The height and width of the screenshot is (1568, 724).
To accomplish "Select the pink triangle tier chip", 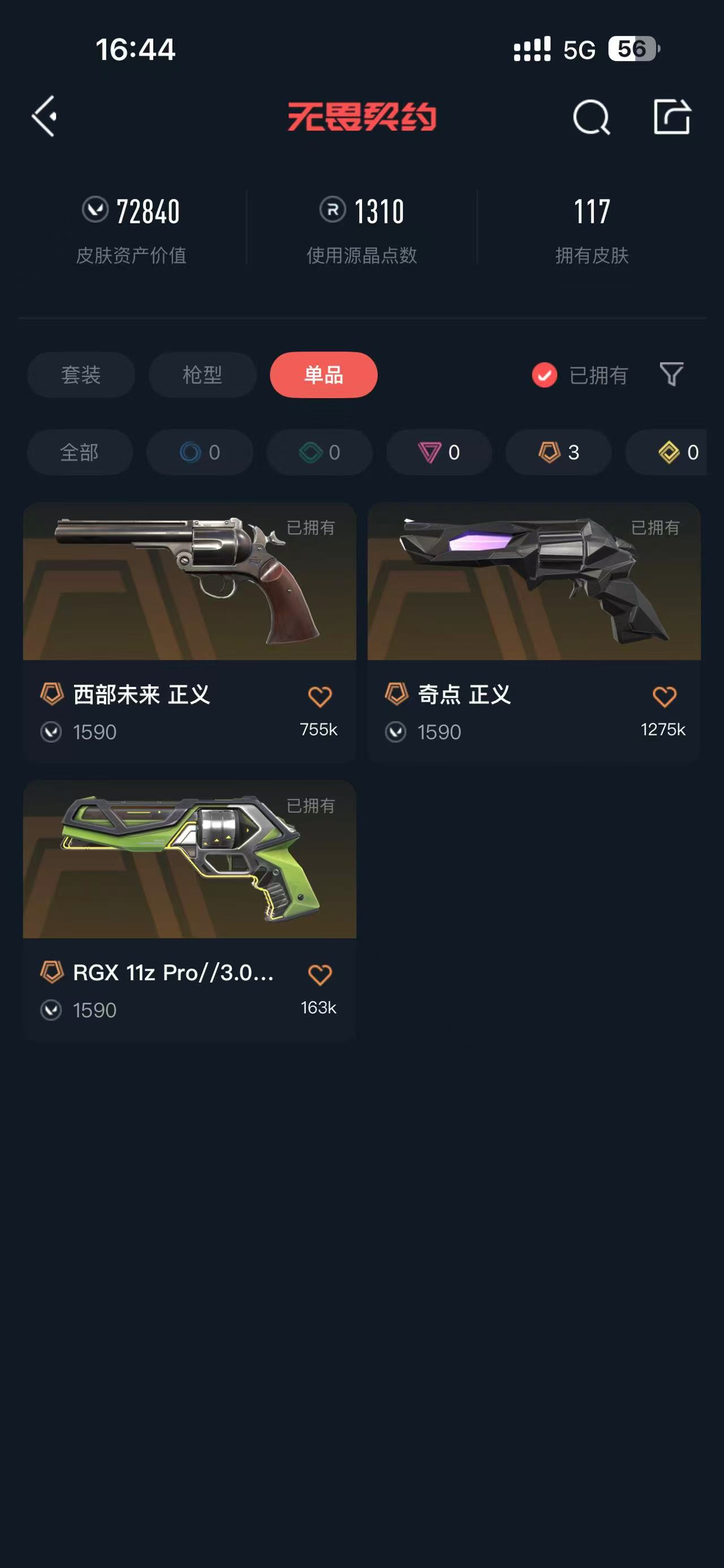I will click(439, 452).
